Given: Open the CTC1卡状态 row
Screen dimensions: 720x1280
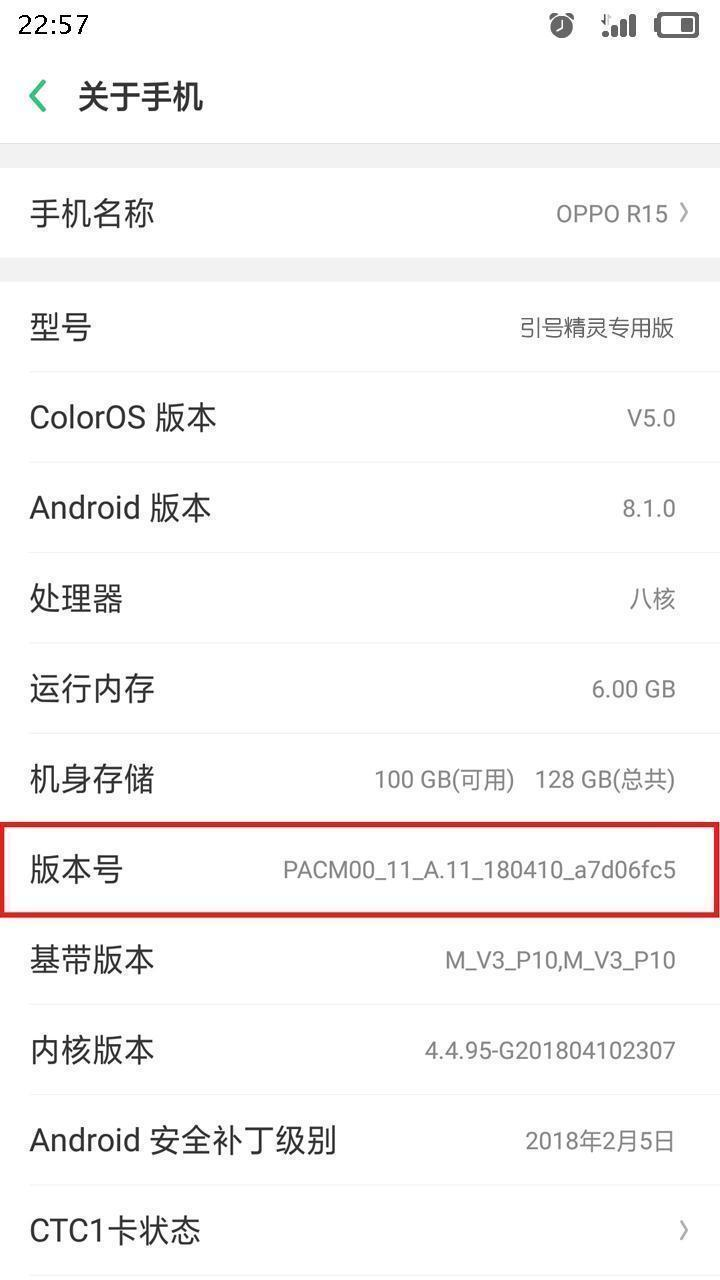Looking at the screenshot, I should point(360,1230).
